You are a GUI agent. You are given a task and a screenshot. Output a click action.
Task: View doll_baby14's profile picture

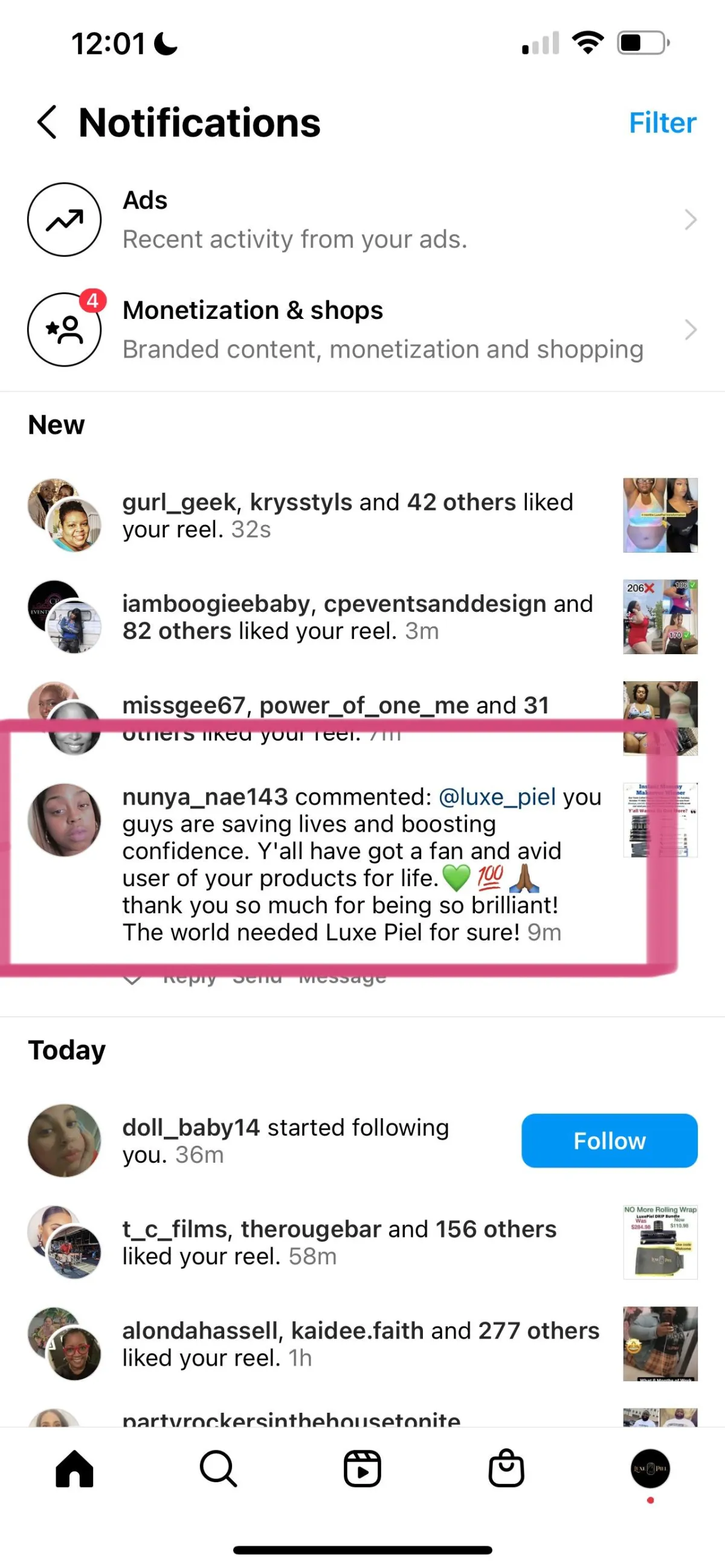65,1141
